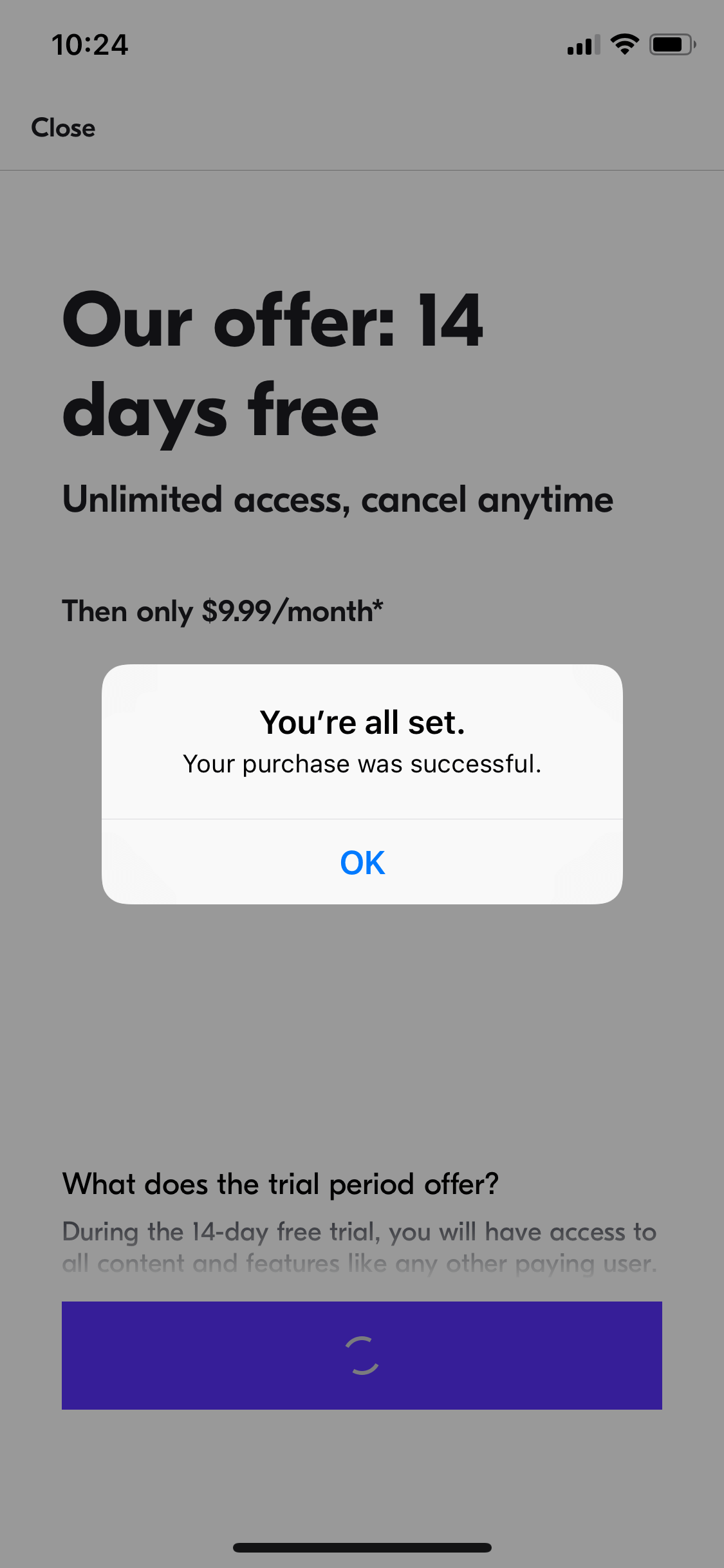Screen dimensions: 724x1568
Task: Tap the purple loading subscribe button
Action: [362, 1355]
